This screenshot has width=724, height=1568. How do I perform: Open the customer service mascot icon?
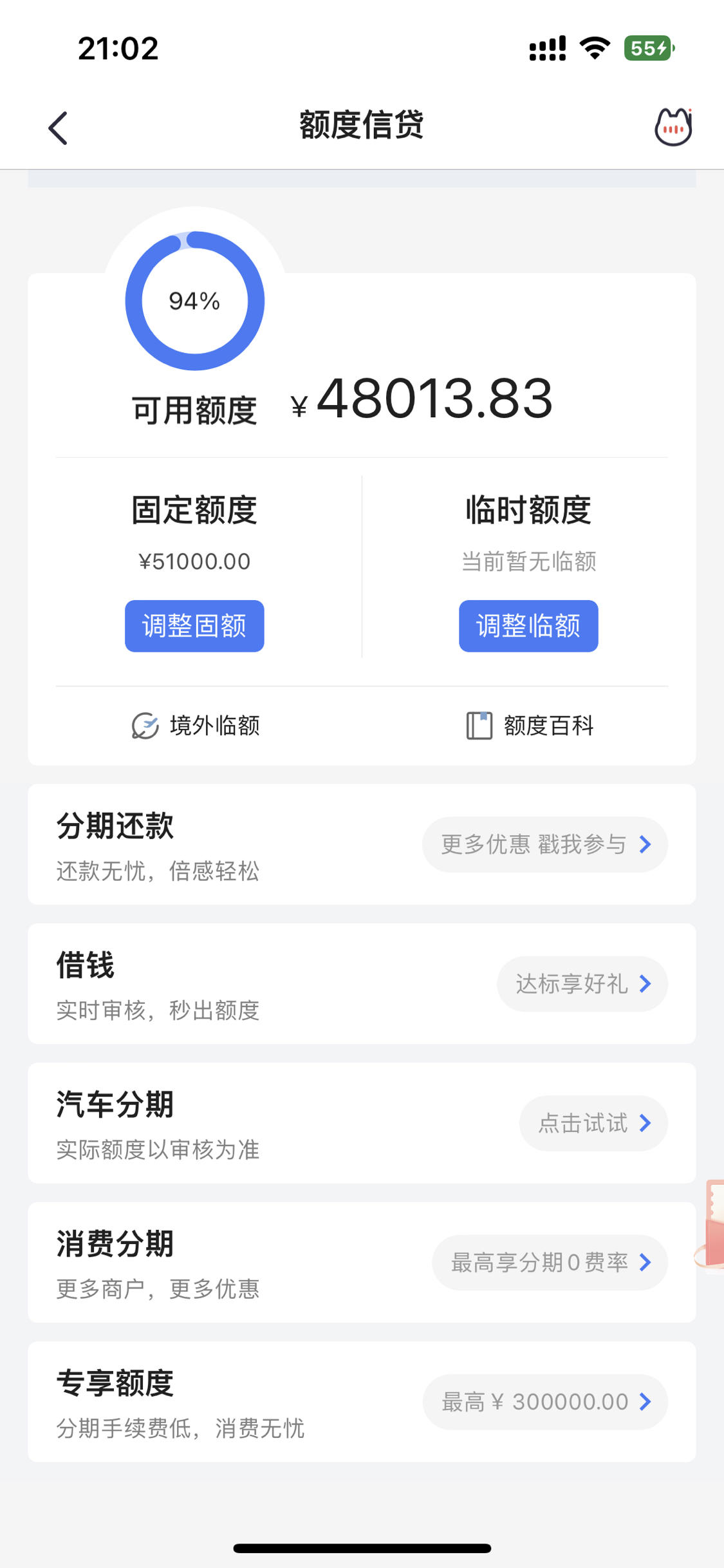(x=673, y=127)
